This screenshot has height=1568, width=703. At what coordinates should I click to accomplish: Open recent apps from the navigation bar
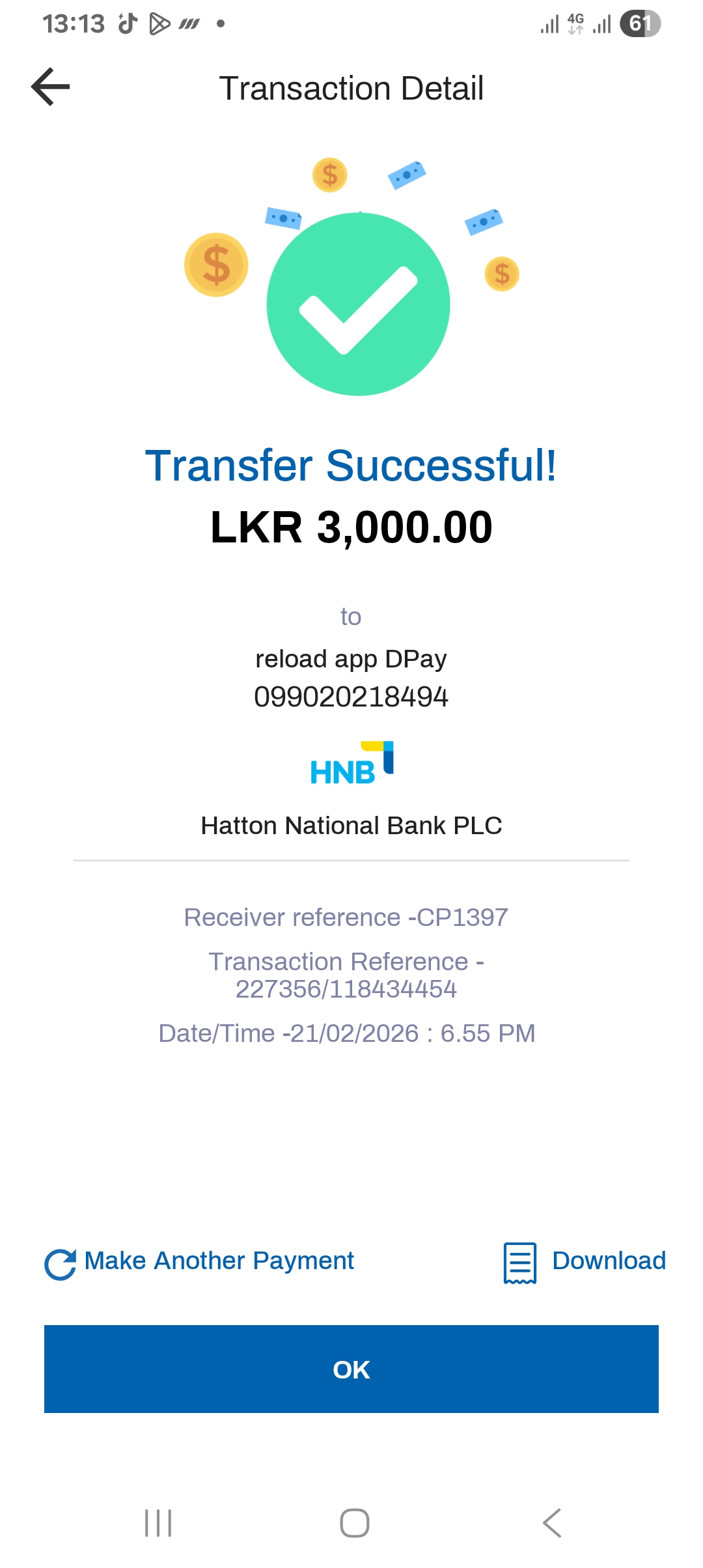point(158,1523)
